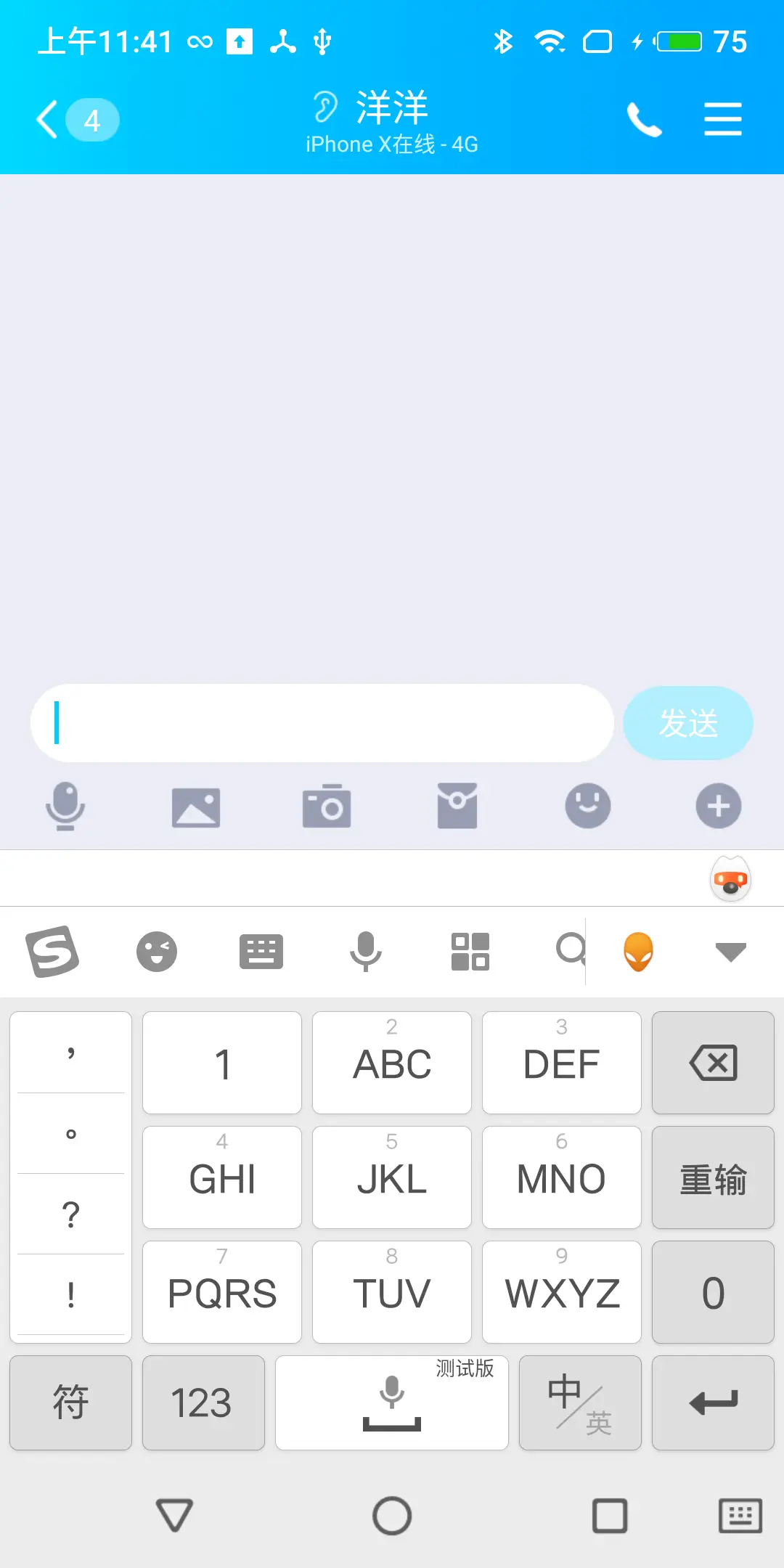Open keyboard search tool
The height and width of the screenshot is (1568, 784).
[x=570, y=950]
